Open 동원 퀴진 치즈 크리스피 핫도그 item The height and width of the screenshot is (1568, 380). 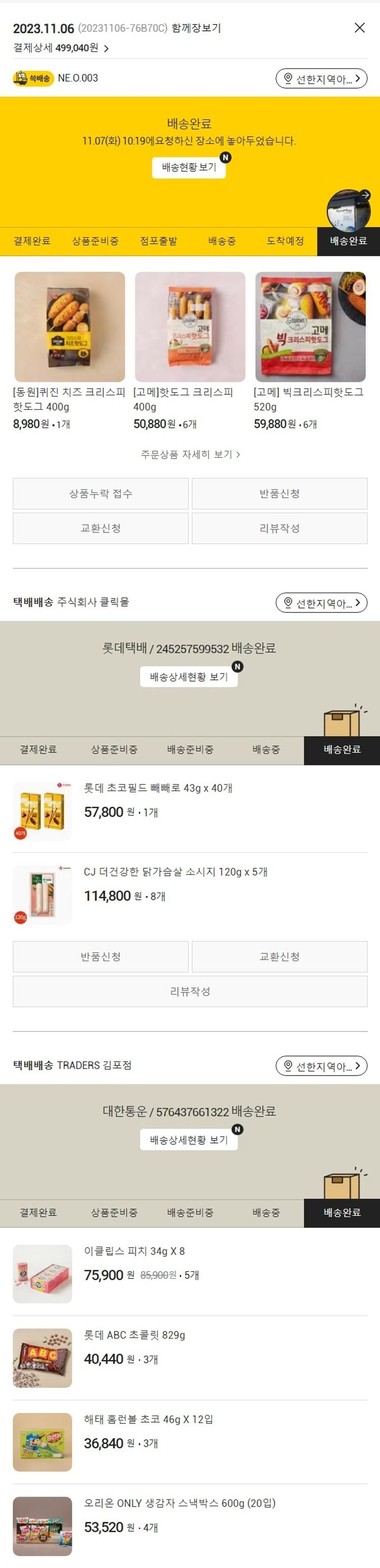[69, 327]
